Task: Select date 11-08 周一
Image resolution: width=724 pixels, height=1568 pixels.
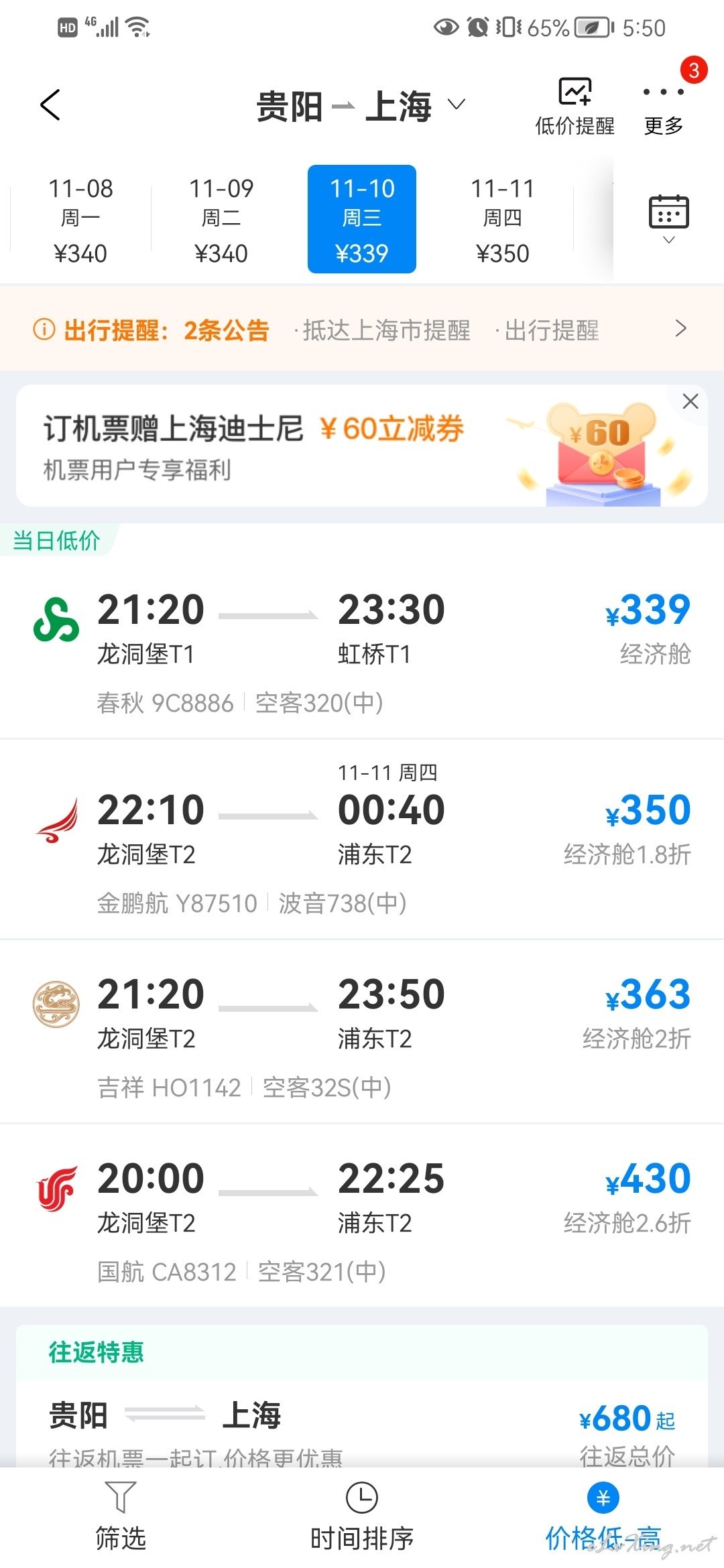Action: pyautogui.click(x=80, y=220)
